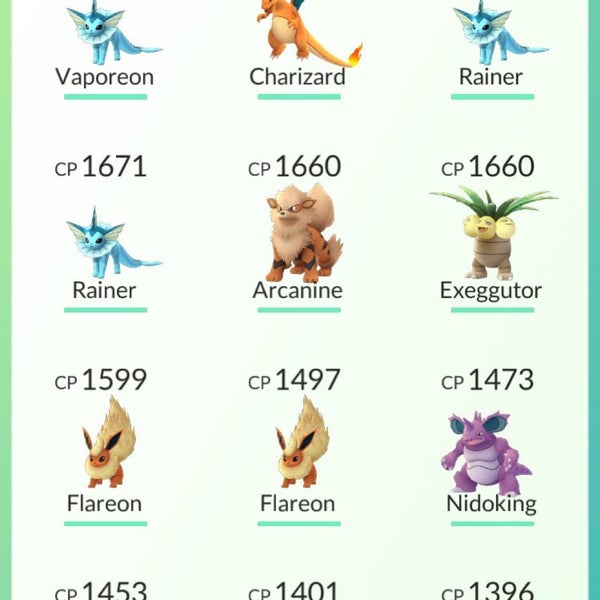Select the Charizard Pokémon
The width and height of the screenshot is (600, 600).
click(298, 35)
